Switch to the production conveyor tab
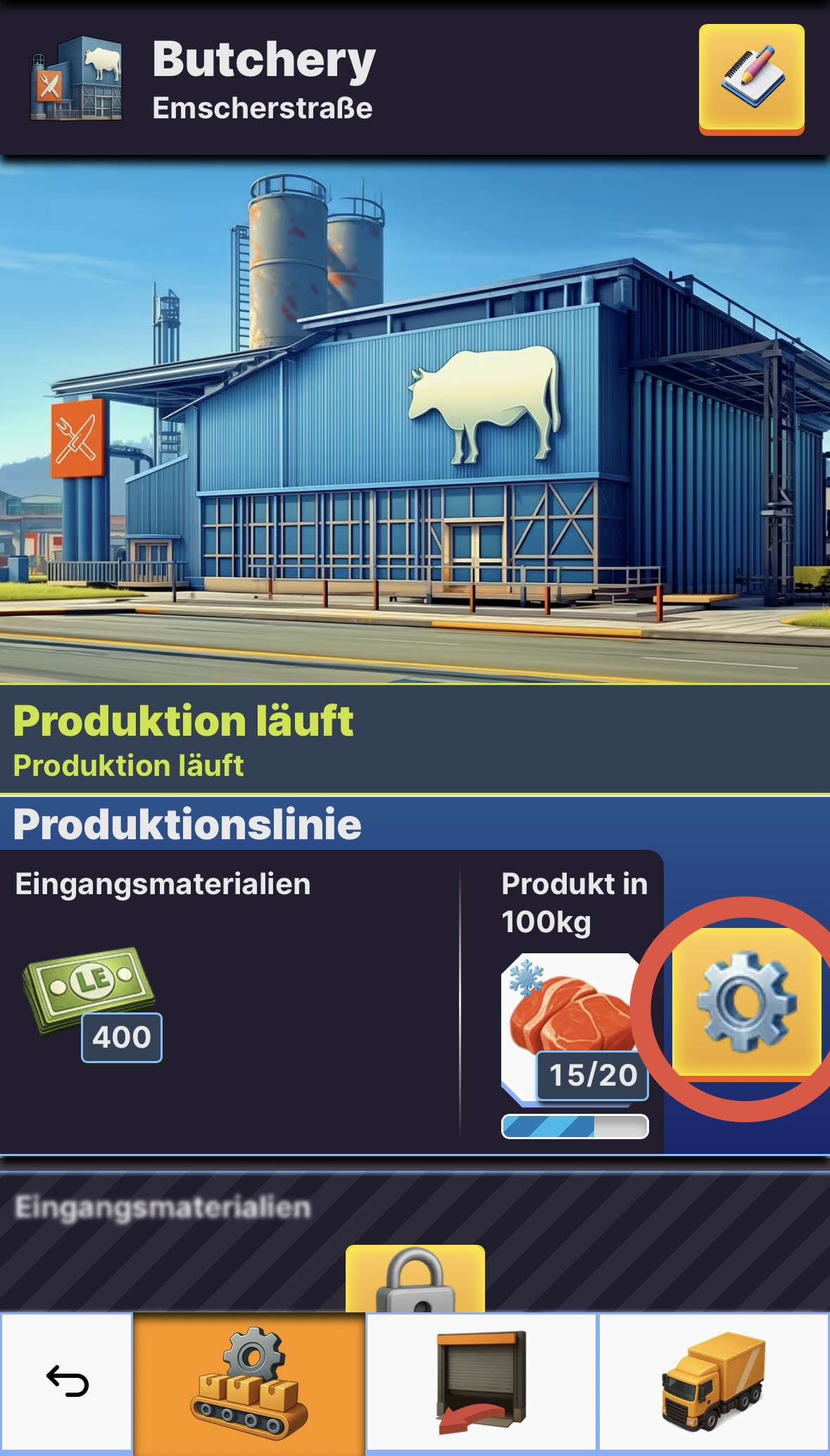This screenshot has height=1456, width=830. point(249,1381)
